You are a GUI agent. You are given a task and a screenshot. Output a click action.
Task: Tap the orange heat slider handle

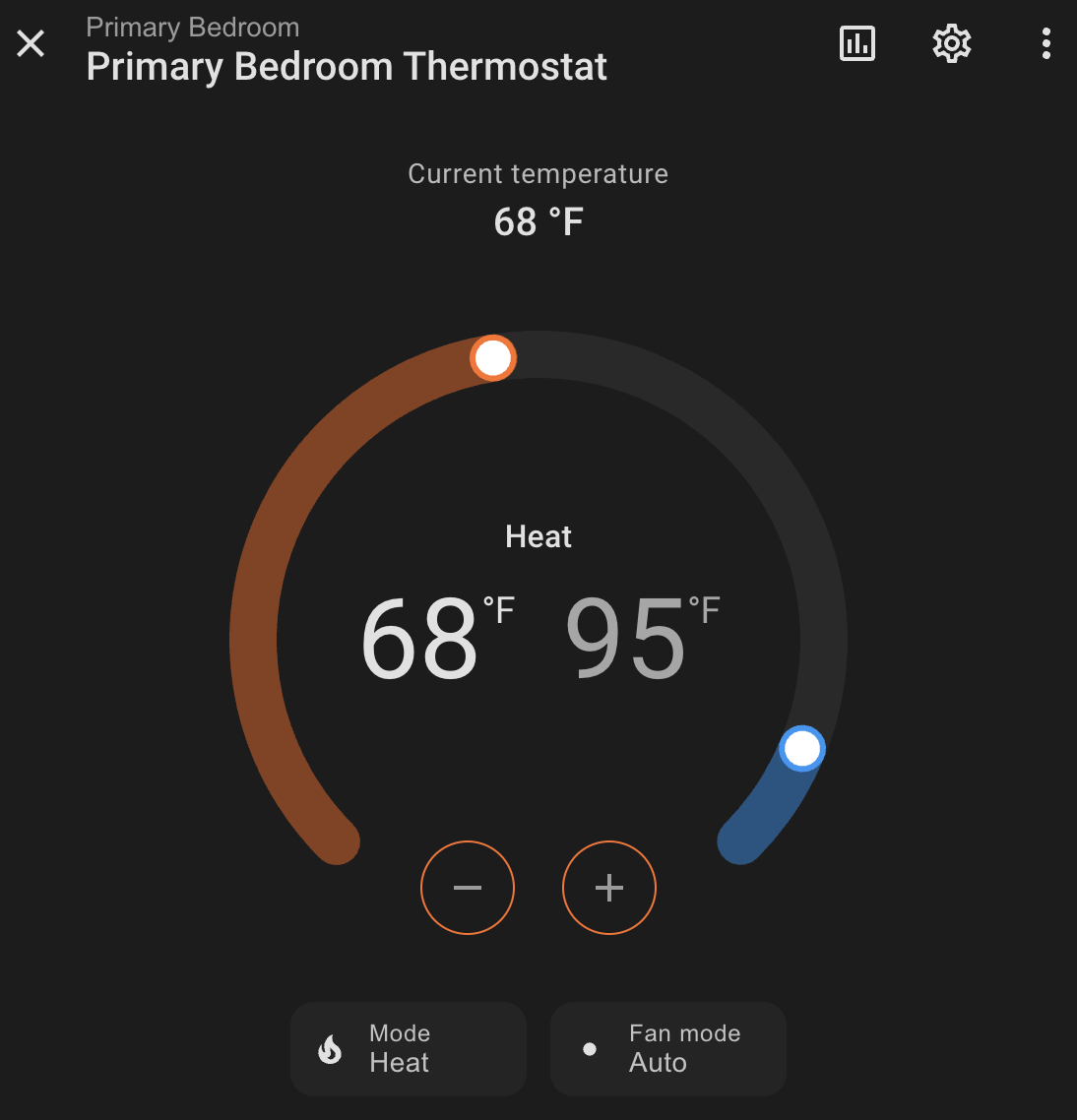click(493, 358)
